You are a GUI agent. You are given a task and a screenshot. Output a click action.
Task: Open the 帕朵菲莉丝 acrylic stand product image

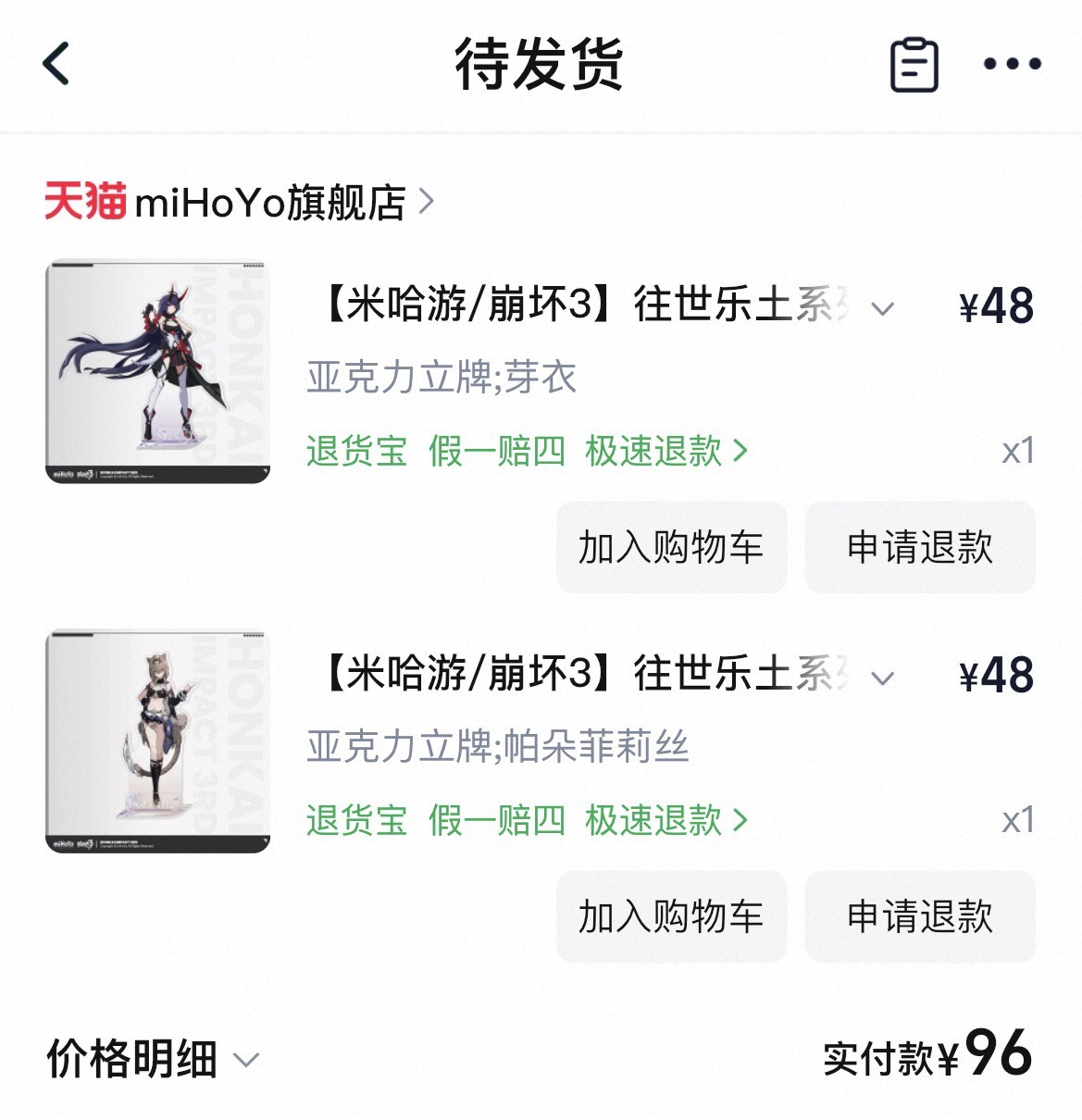point(157,740)
